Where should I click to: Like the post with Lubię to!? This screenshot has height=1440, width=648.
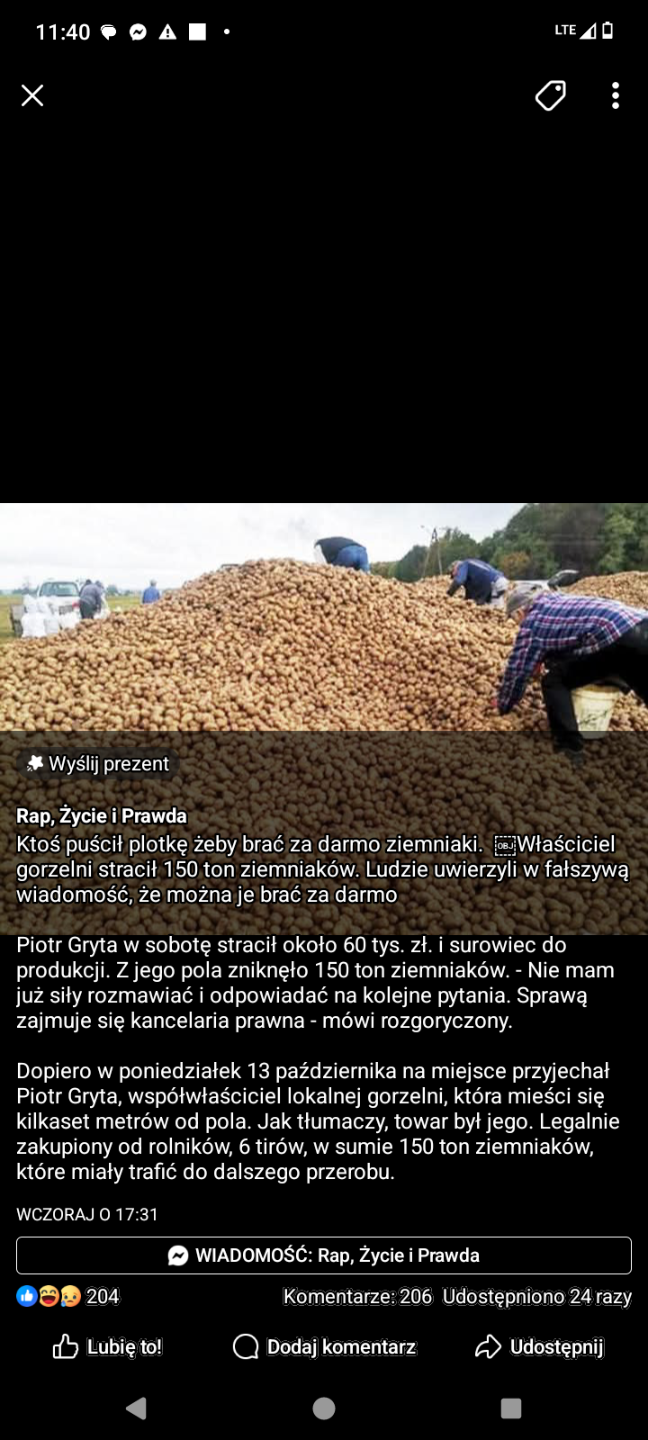(x=107, y=1347)
